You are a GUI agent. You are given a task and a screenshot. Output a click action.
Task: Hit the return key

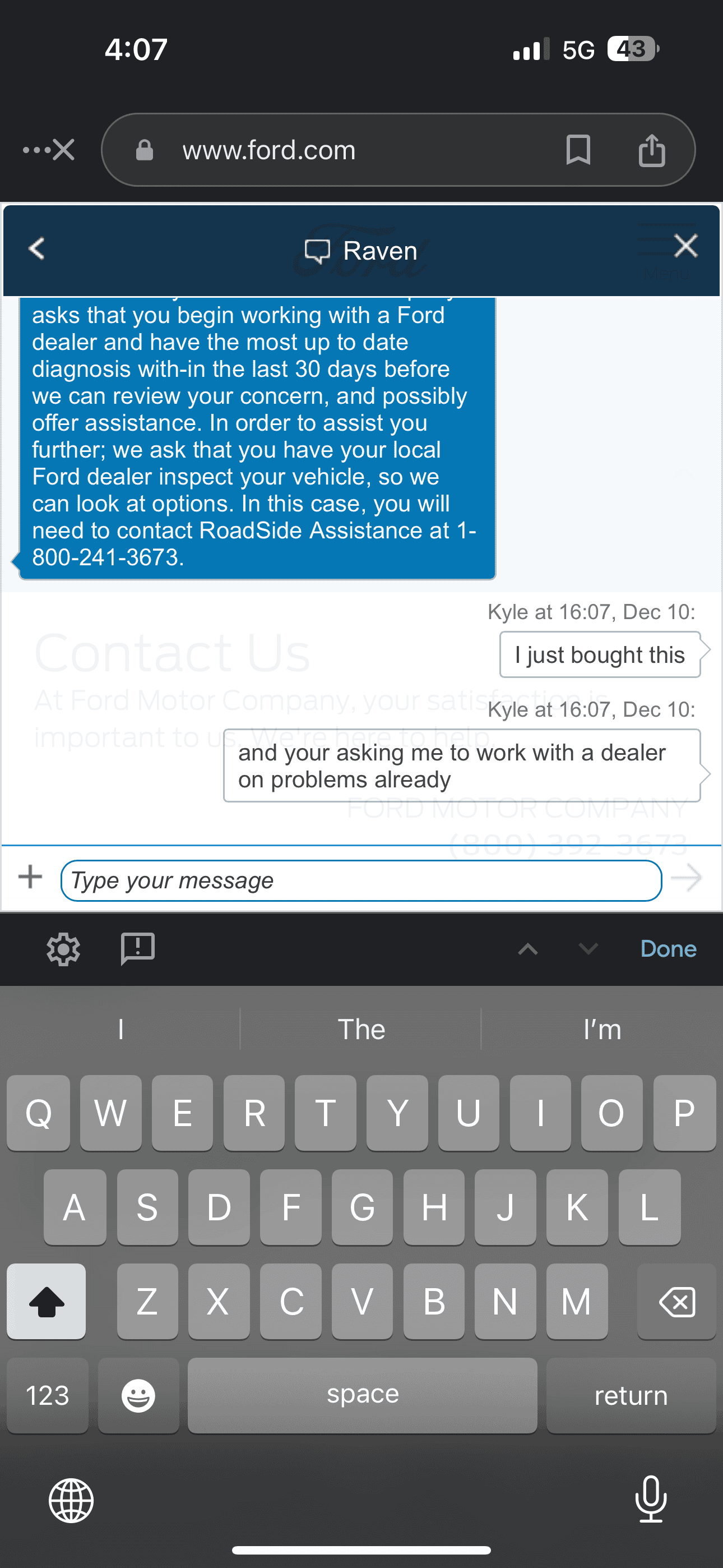(x=631, y=1395)
